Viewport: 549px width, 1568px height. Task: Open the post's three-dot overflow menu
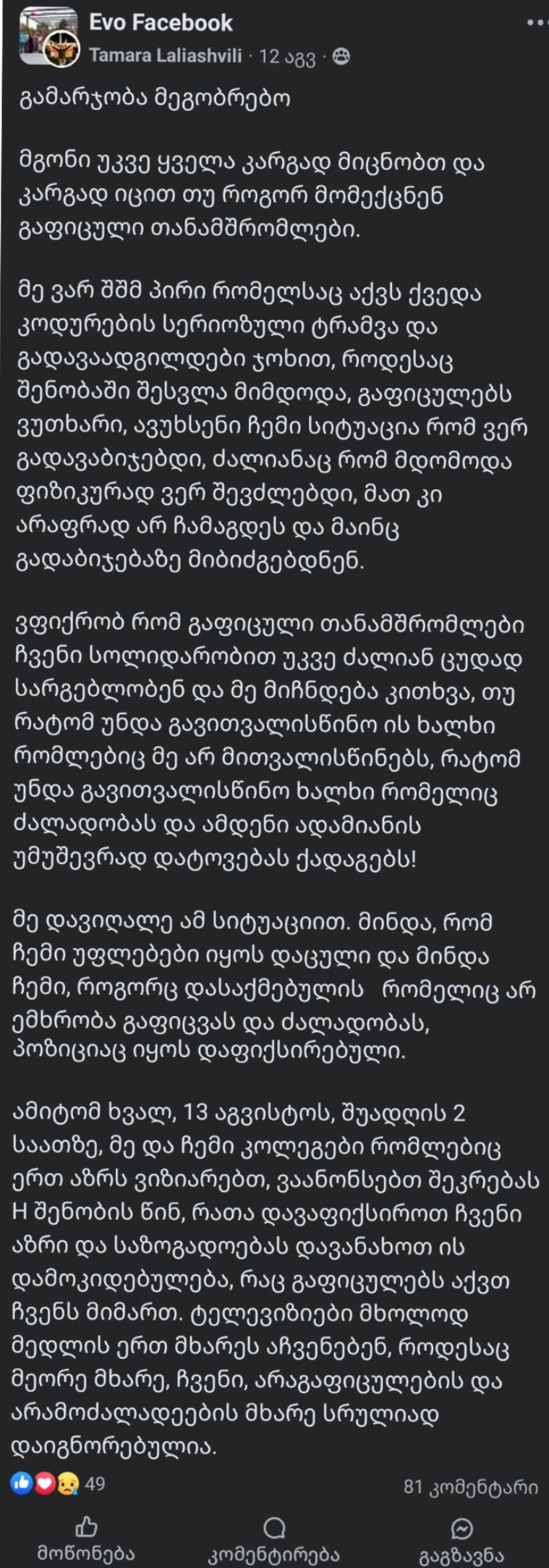tap(537, 23)
